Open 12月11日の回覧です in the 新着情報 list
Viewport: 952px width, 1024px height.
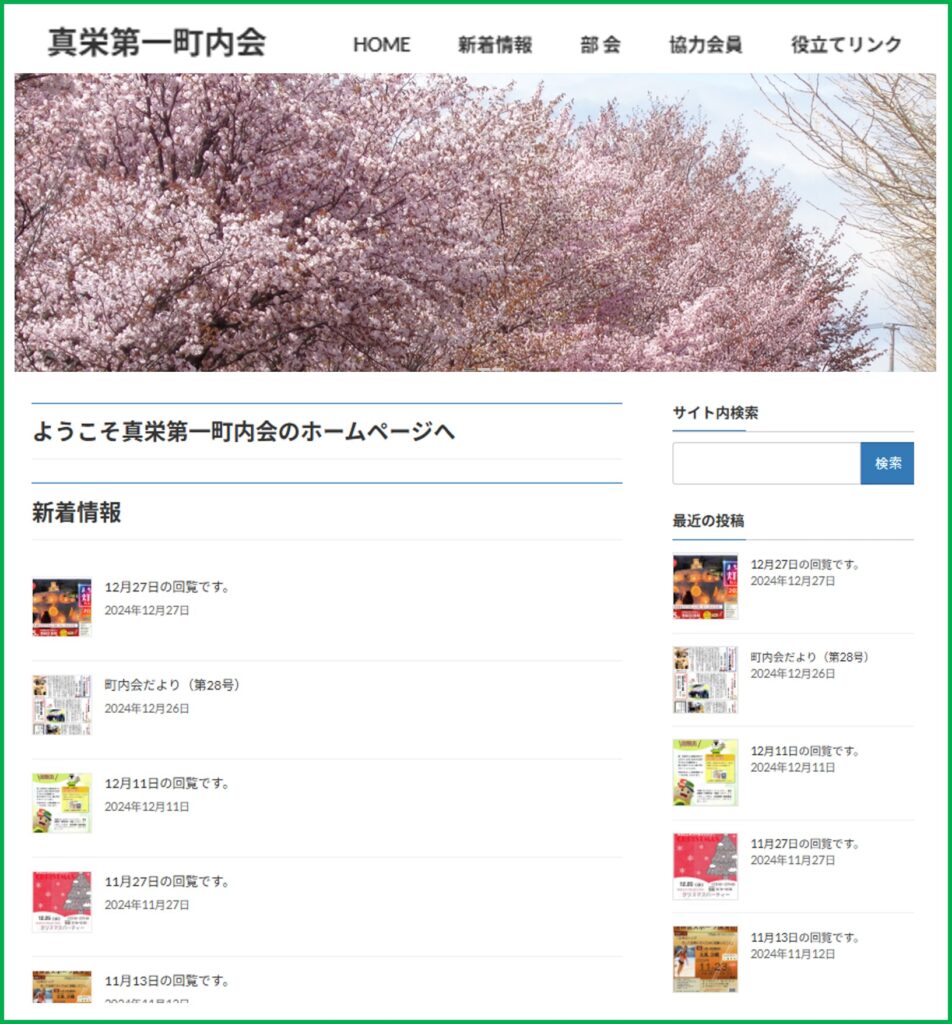coord(168,783)
